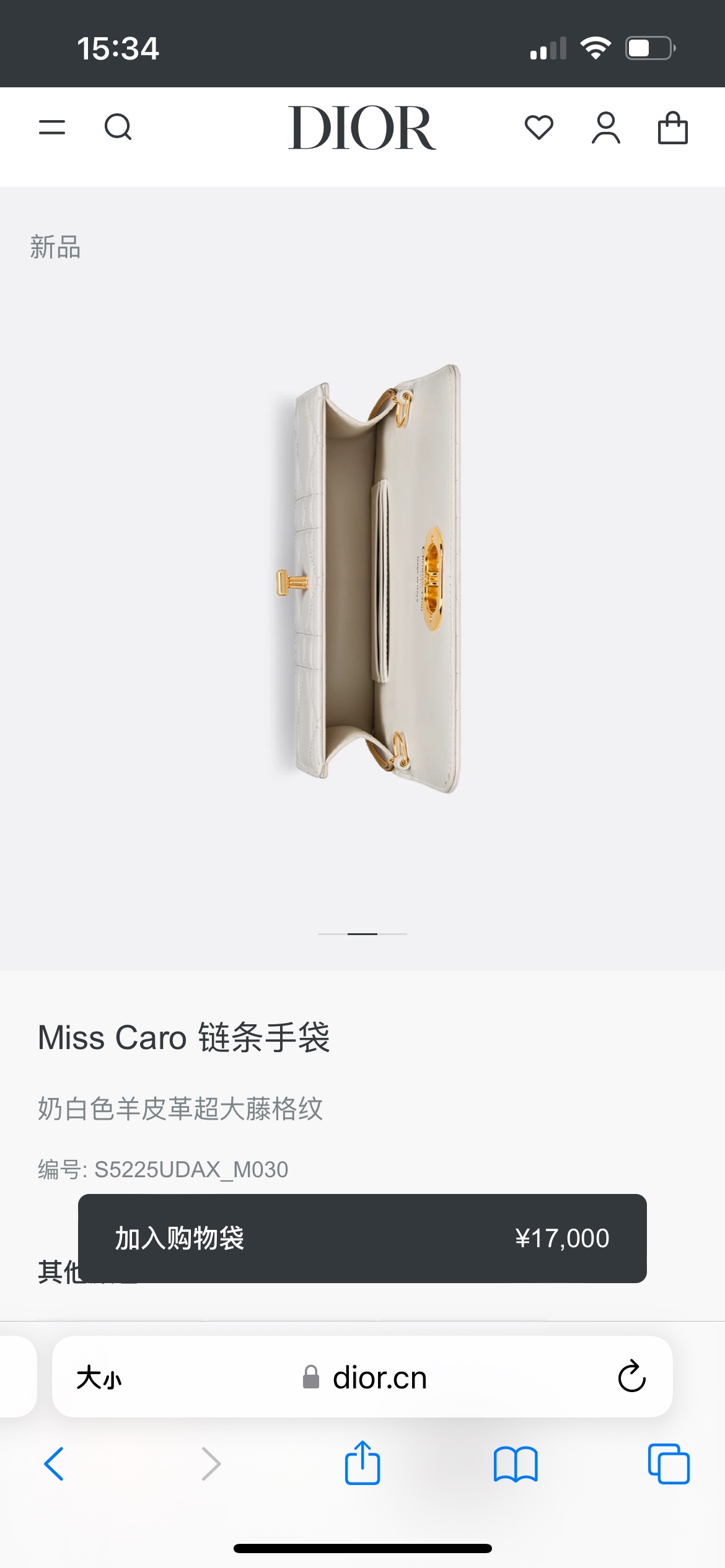The height and width of the screenshot is (1568, 725).
Task: Reload the dior.cn page
Action: [631, 1377]
